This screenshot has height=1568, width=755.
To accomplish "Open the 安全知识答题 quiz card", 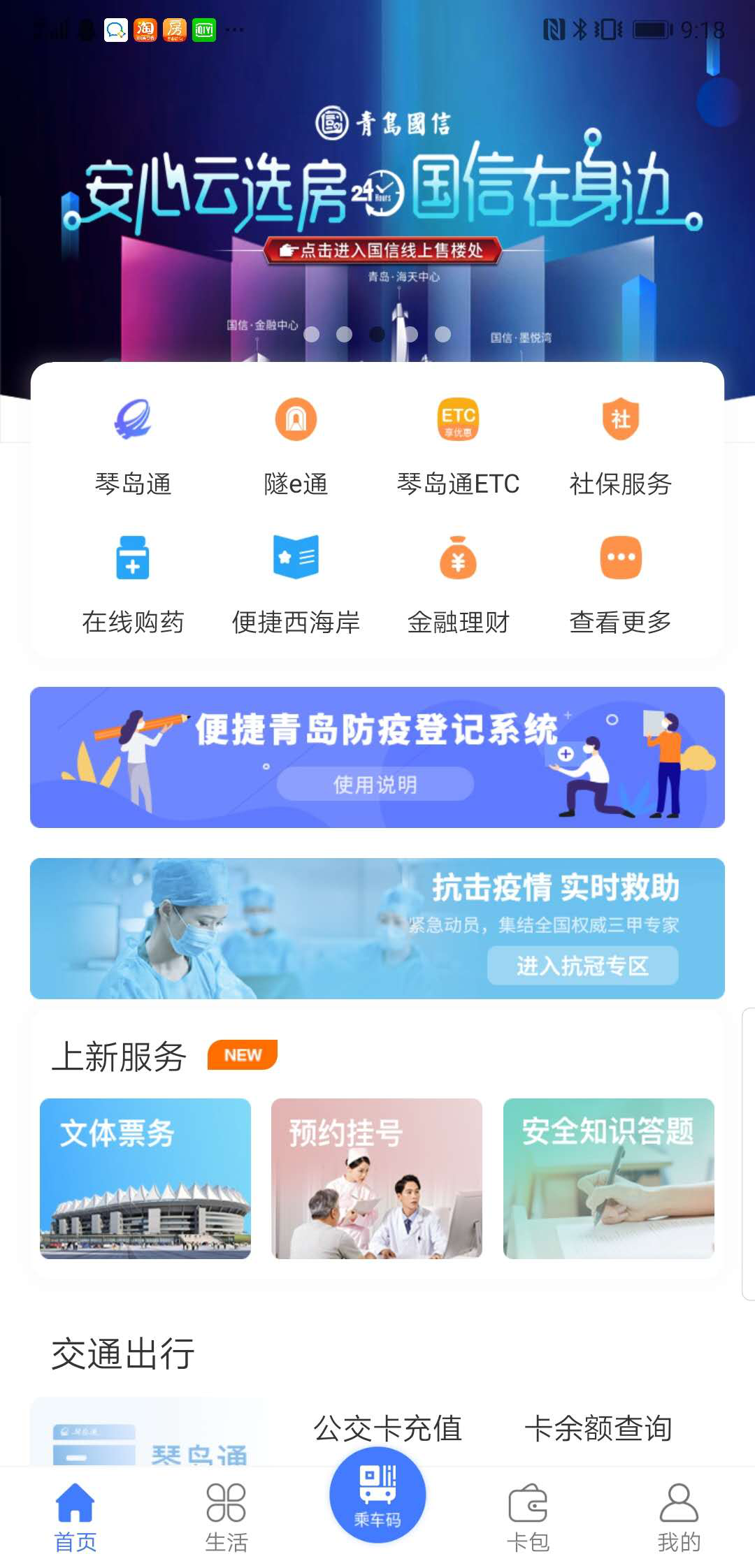I will [609, 1179].
